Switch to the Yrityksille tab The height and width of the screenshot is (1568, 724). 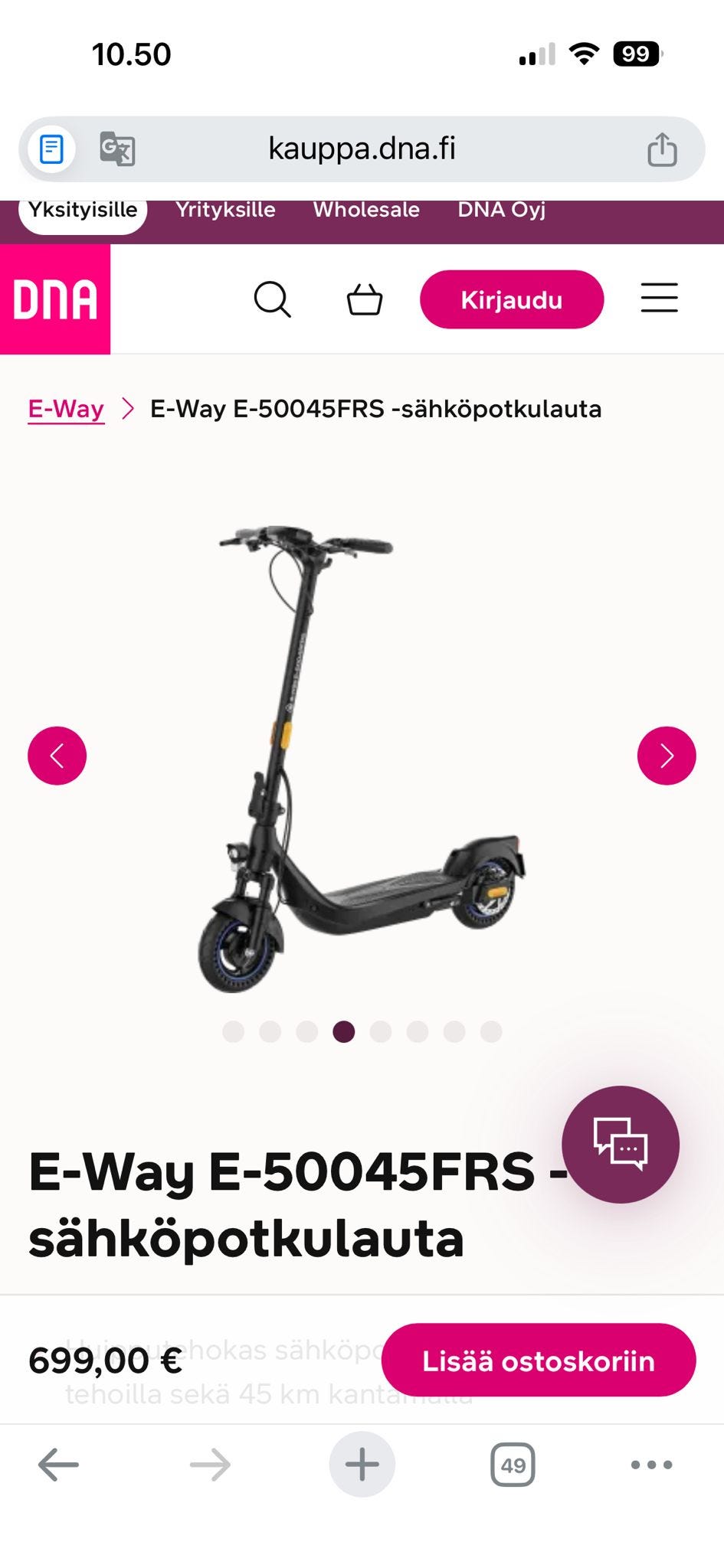[225, 210]
